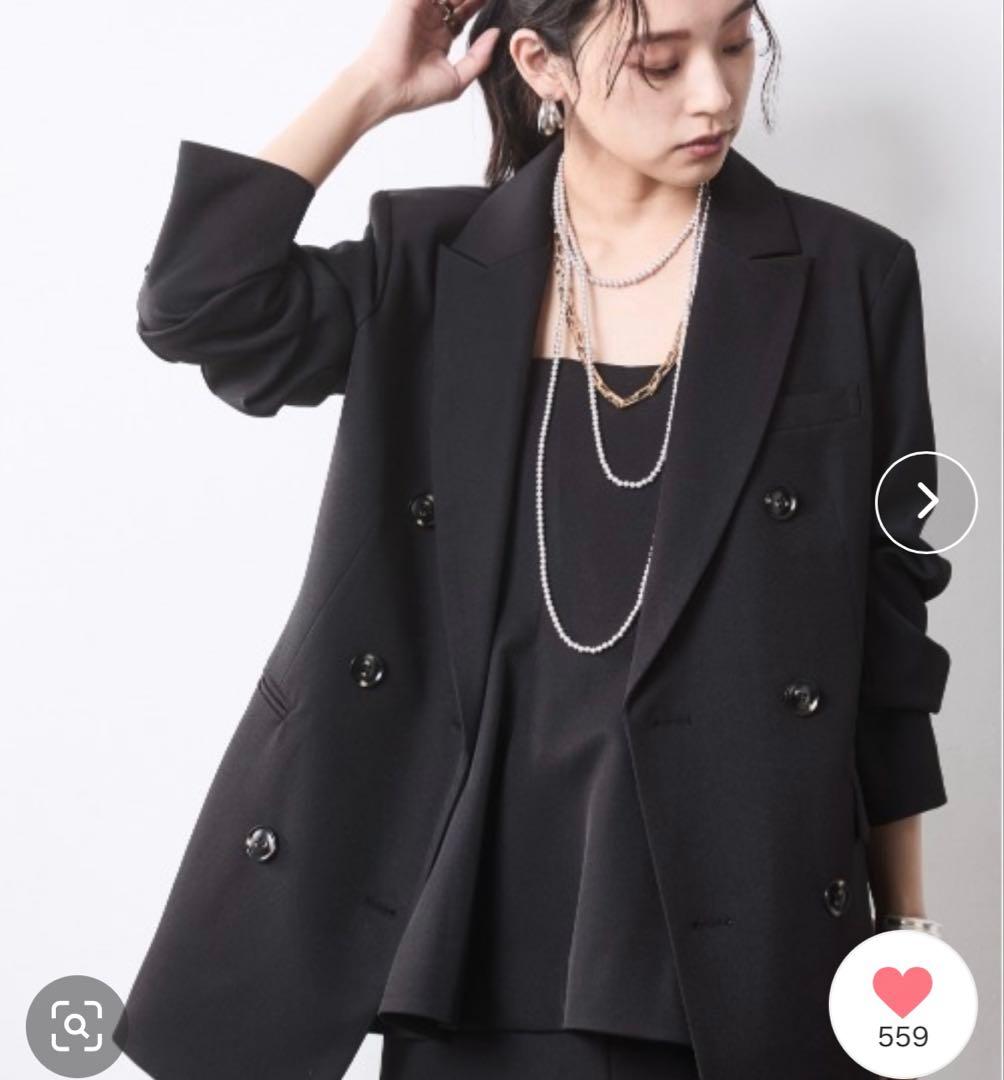Open image search for this item
1004x1080 pixels.
76,1026
